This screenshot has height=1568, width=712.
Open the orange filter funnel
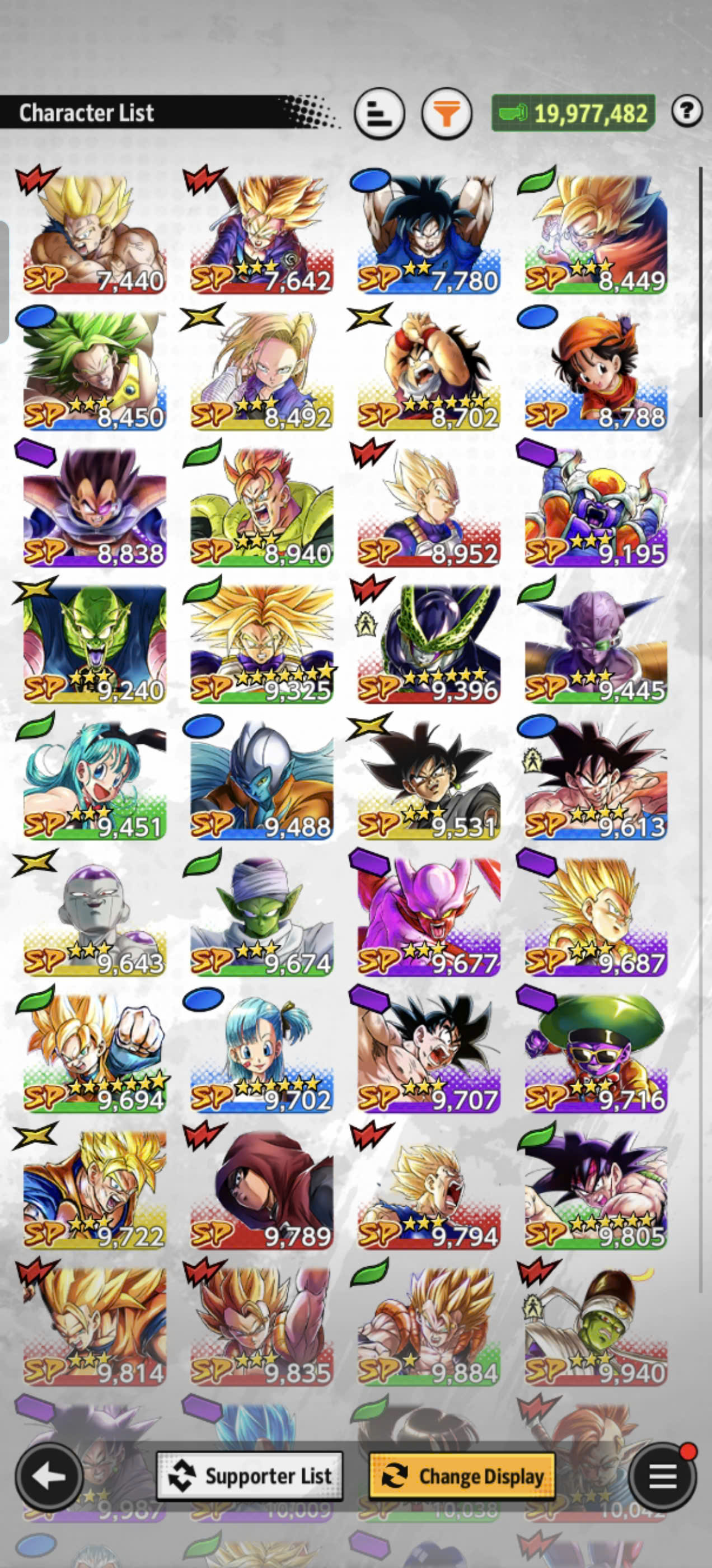(447, 113)
